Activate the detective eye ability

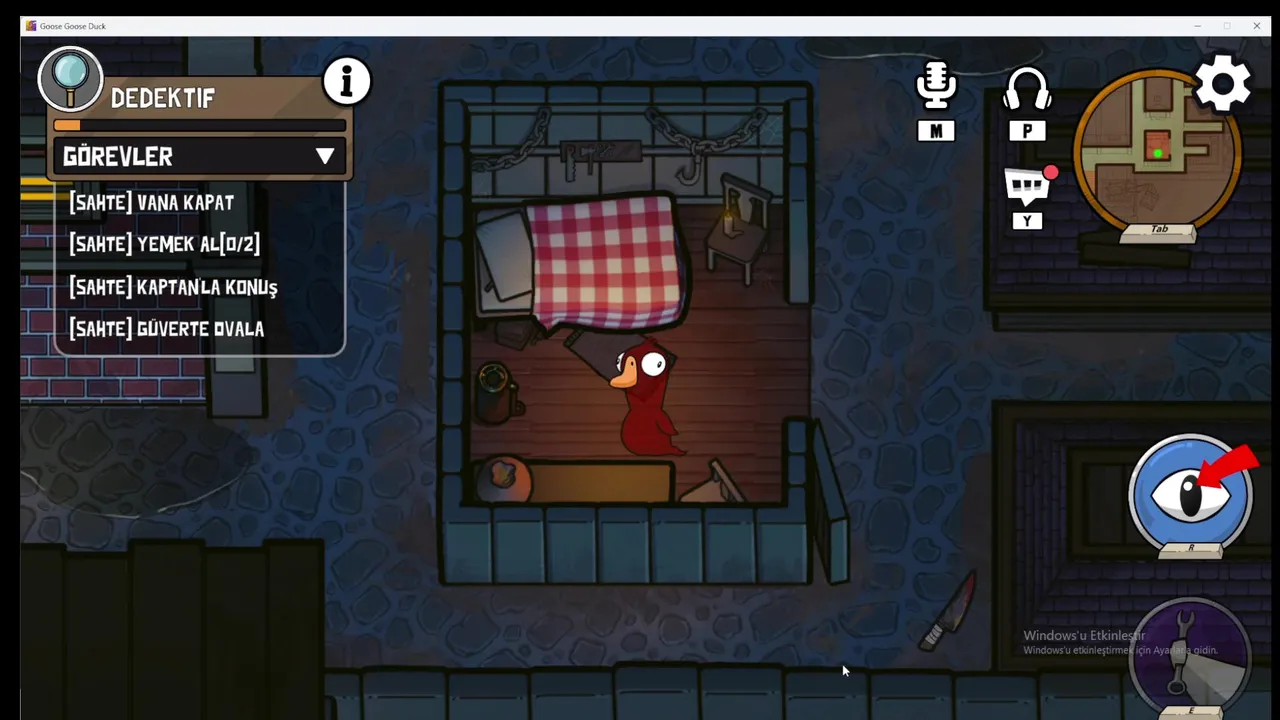[1190, 494]
